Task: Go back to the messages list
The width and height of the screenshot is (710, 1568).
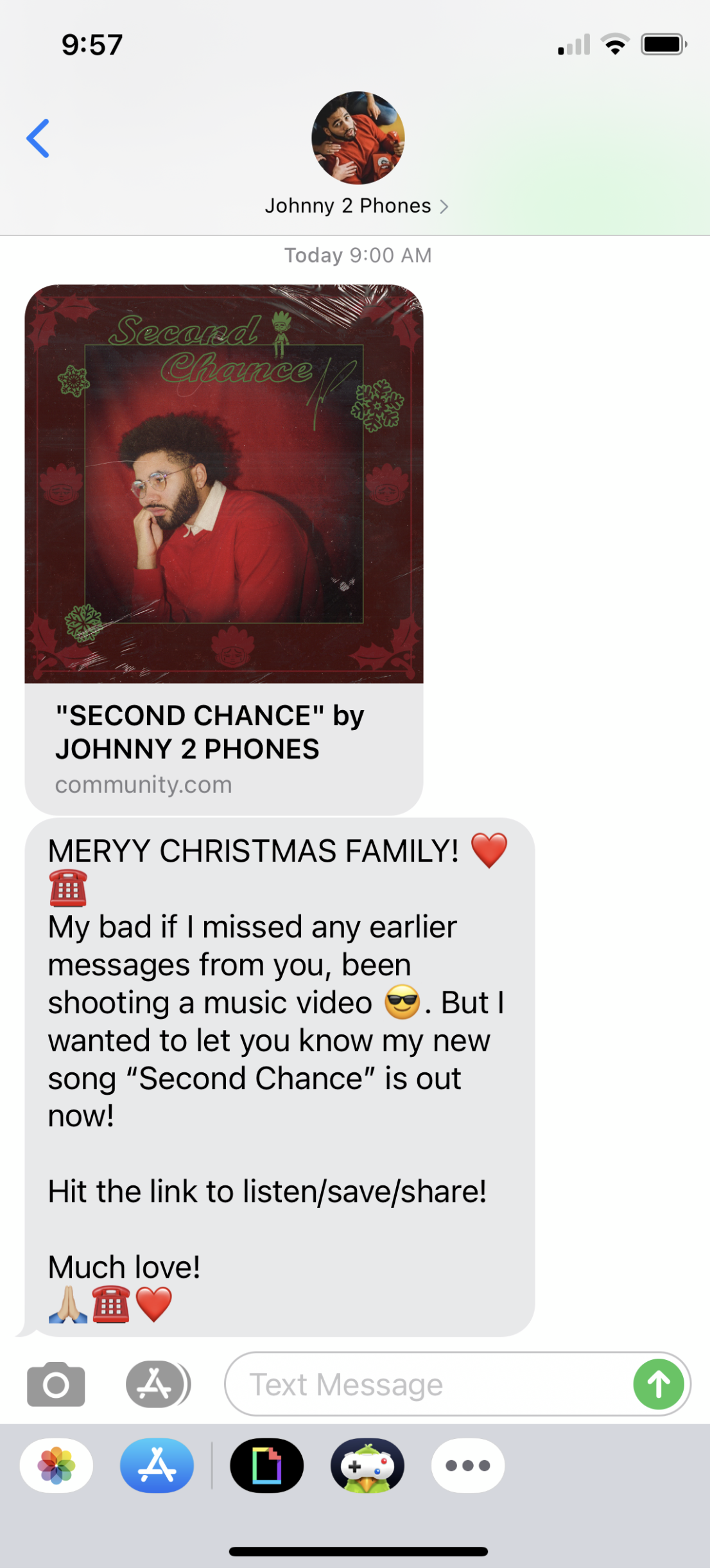Action: point(38,138)
